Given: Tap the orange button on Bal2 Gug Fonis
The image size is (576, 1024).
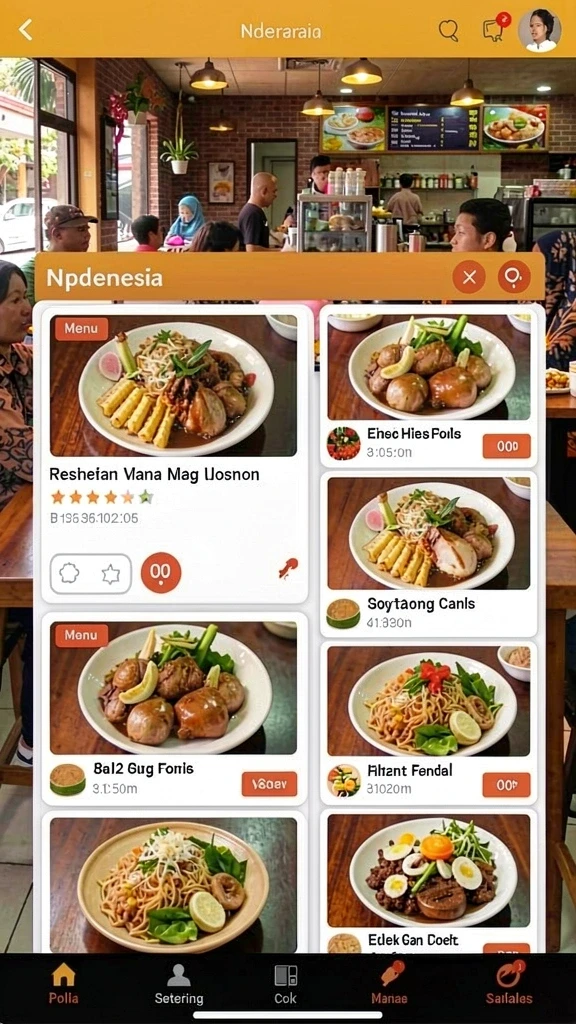Looking at the screenshot, I should pos(269,784).
